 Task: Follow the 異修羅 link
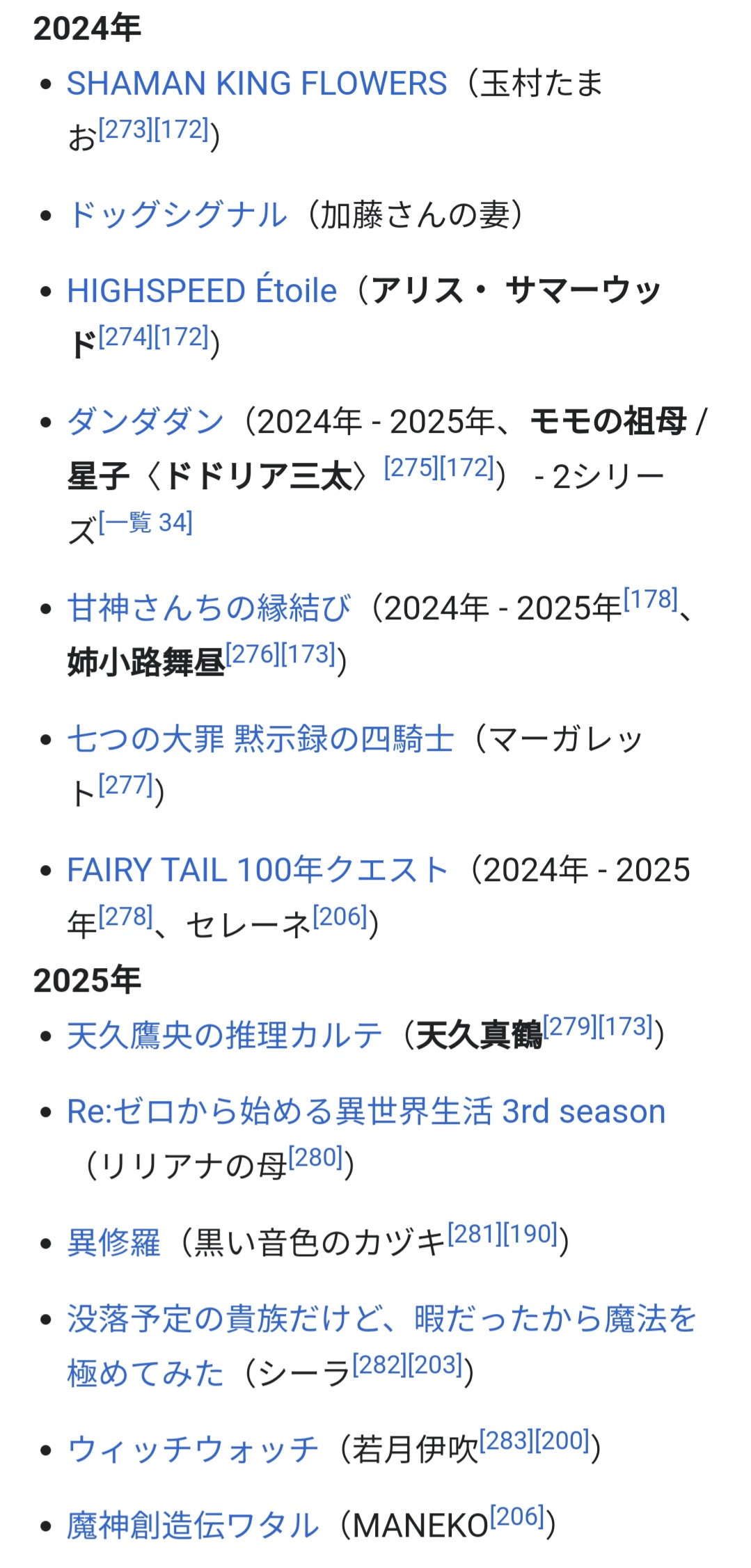113,1242
